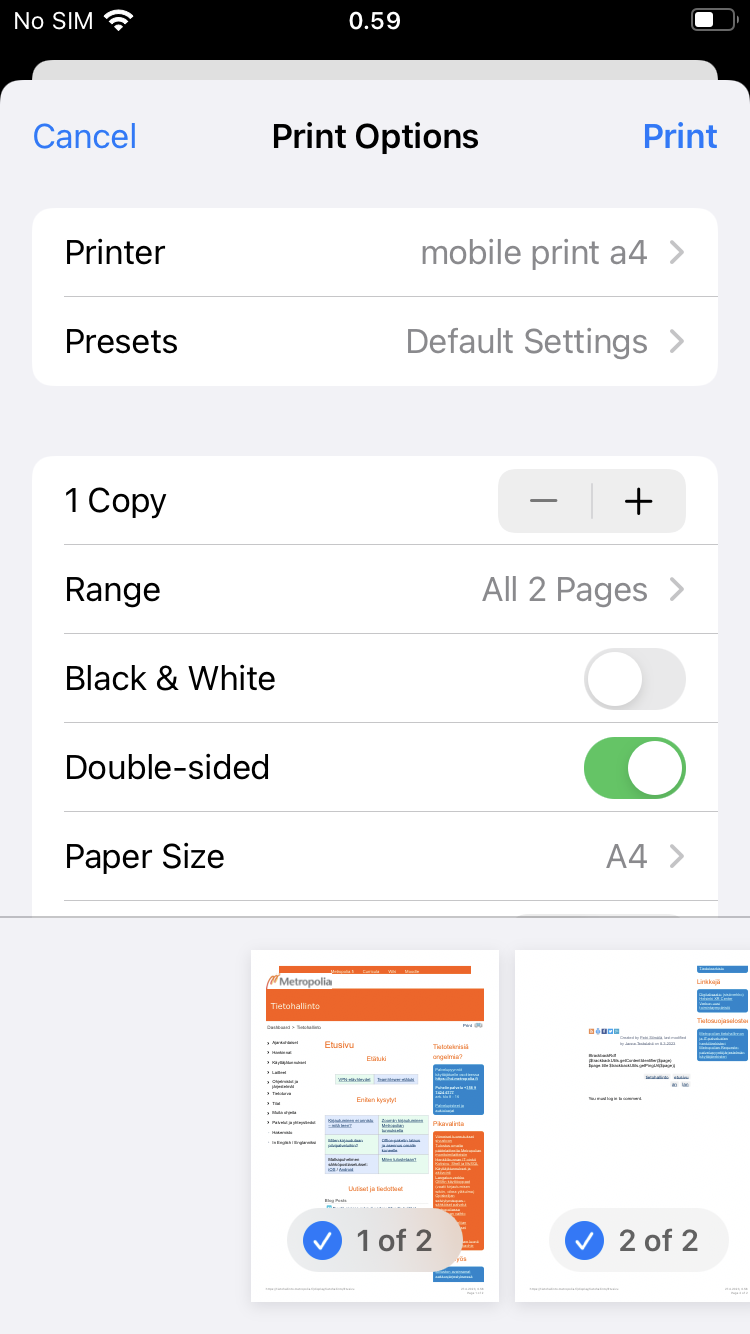Image resolution: width=750 pixels, height=1334 pixels.
Task: Cancel the print options sheet
Action: (x=85, y=136)
